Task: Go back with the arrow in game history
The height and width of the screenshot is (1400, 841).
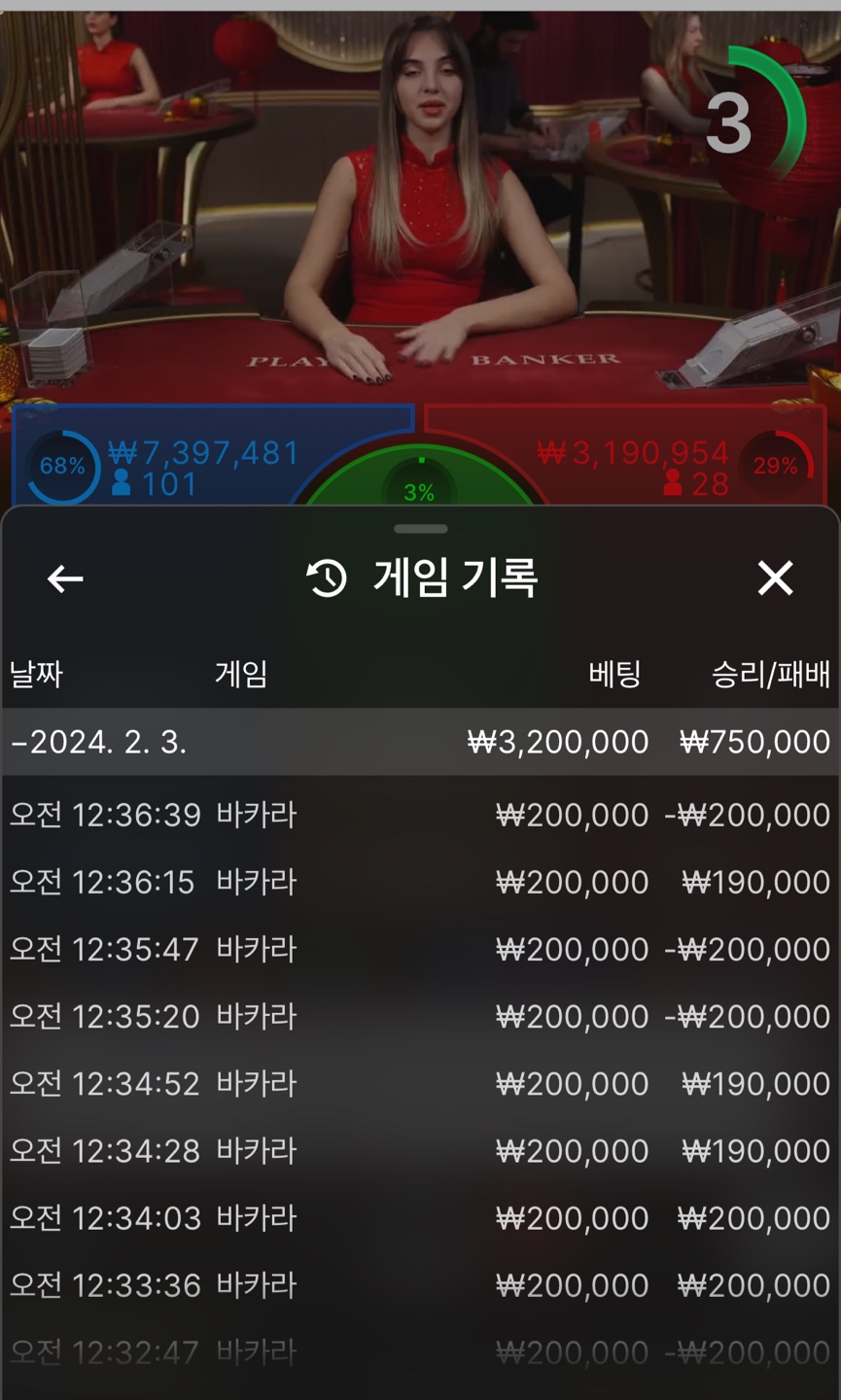Action: point(65,578)
